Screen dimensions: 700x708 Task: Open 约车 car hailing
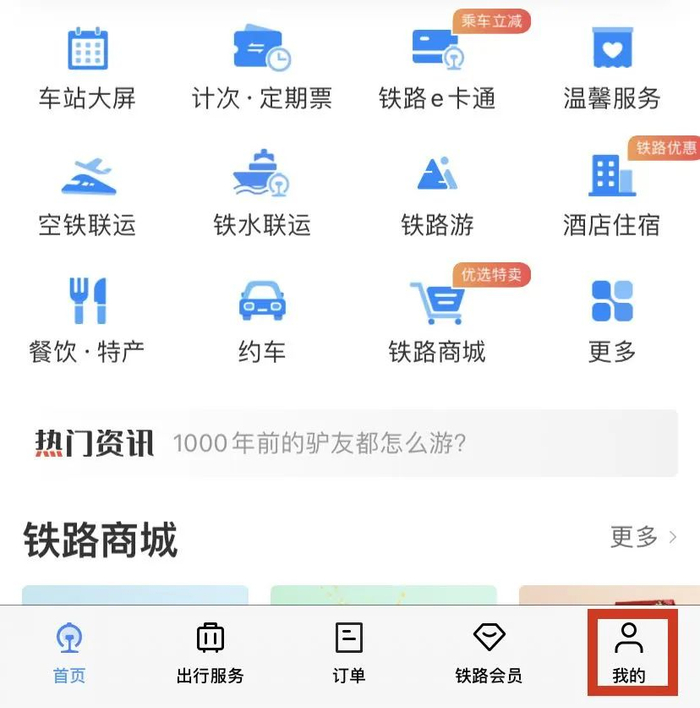tap(262, 321)
